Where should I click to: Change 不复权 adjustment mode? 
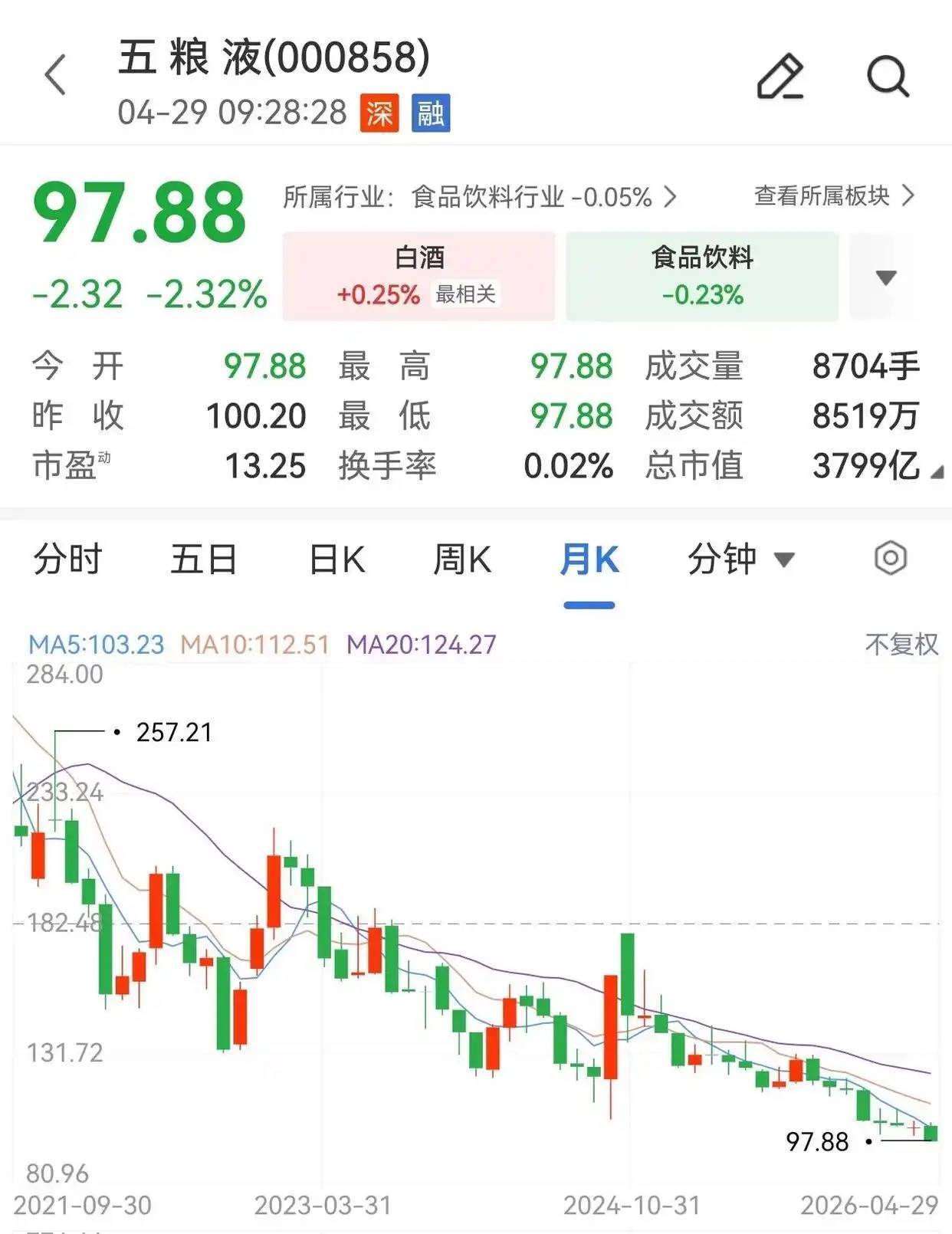pos(901,644)
